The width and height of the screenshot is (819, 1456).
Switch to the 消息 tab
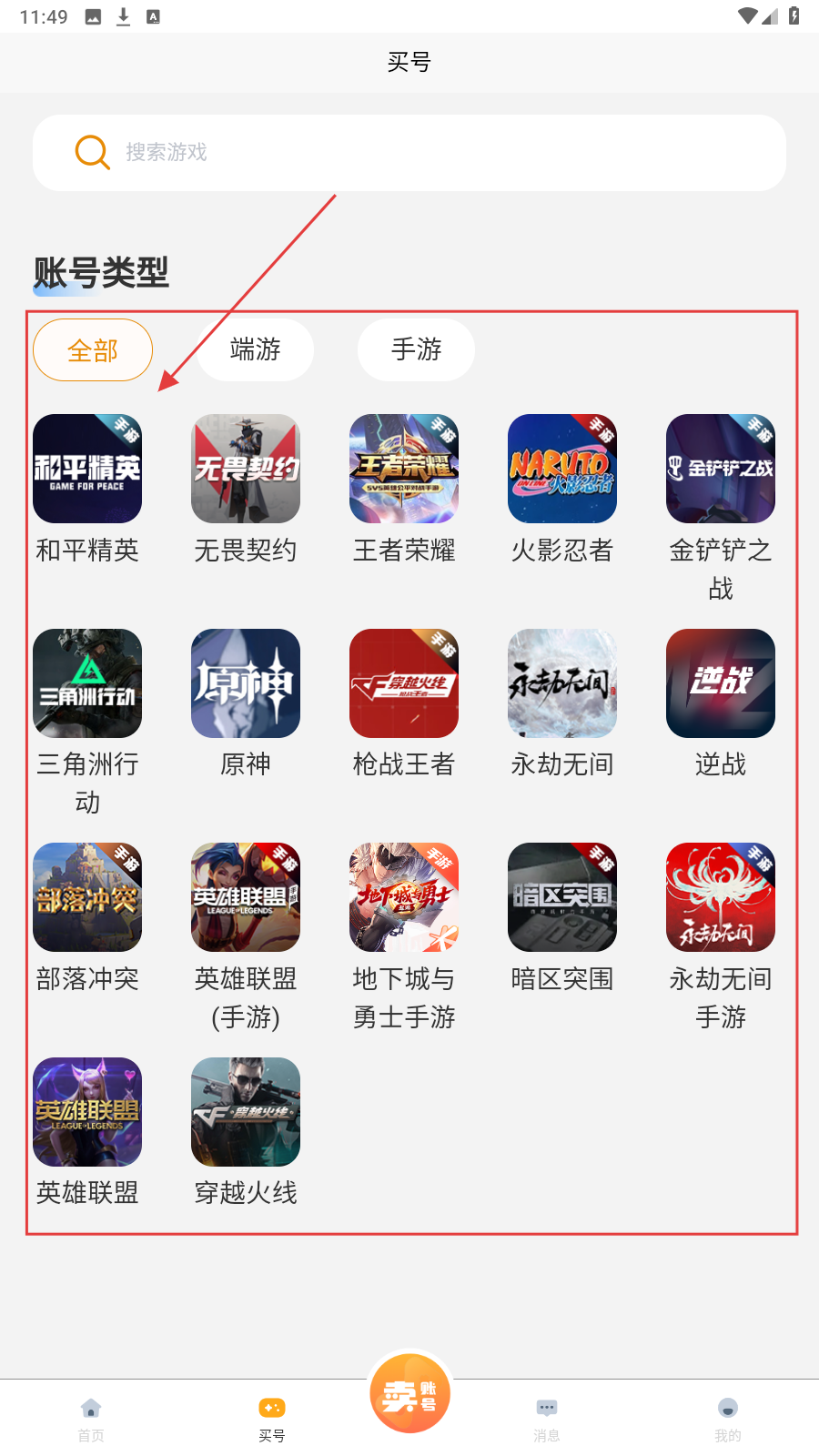[547, 1419]
